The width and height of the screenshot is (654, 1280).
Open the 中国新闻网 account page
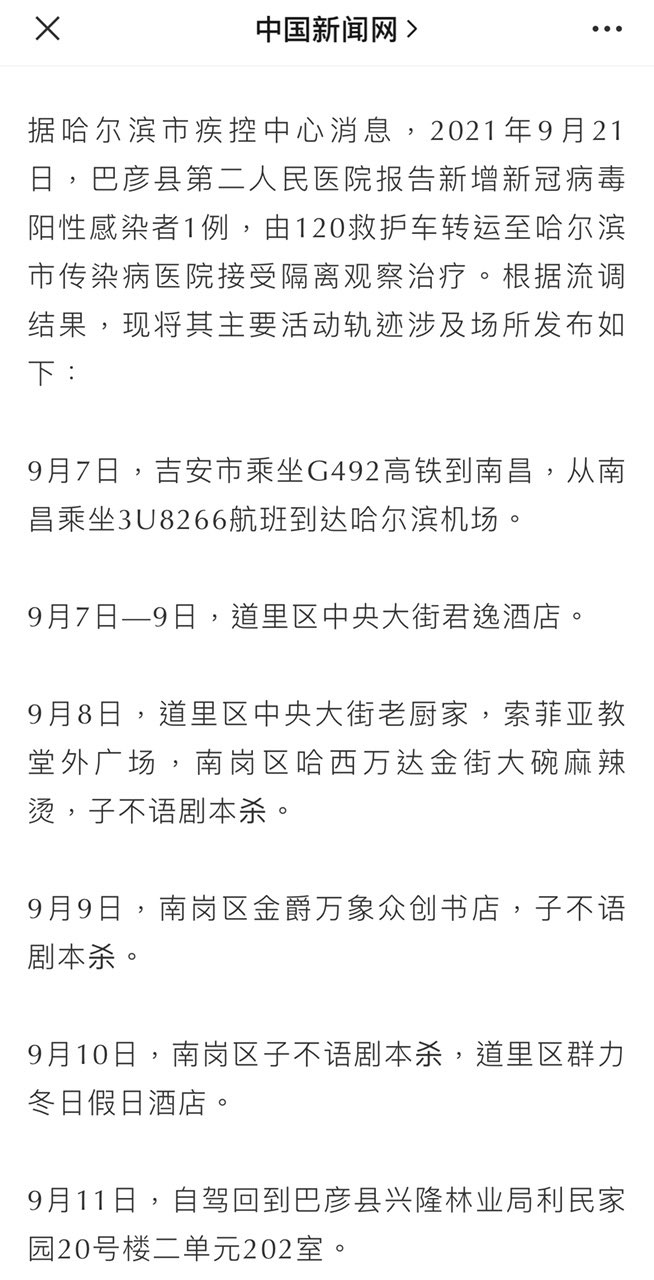[337, 30]
